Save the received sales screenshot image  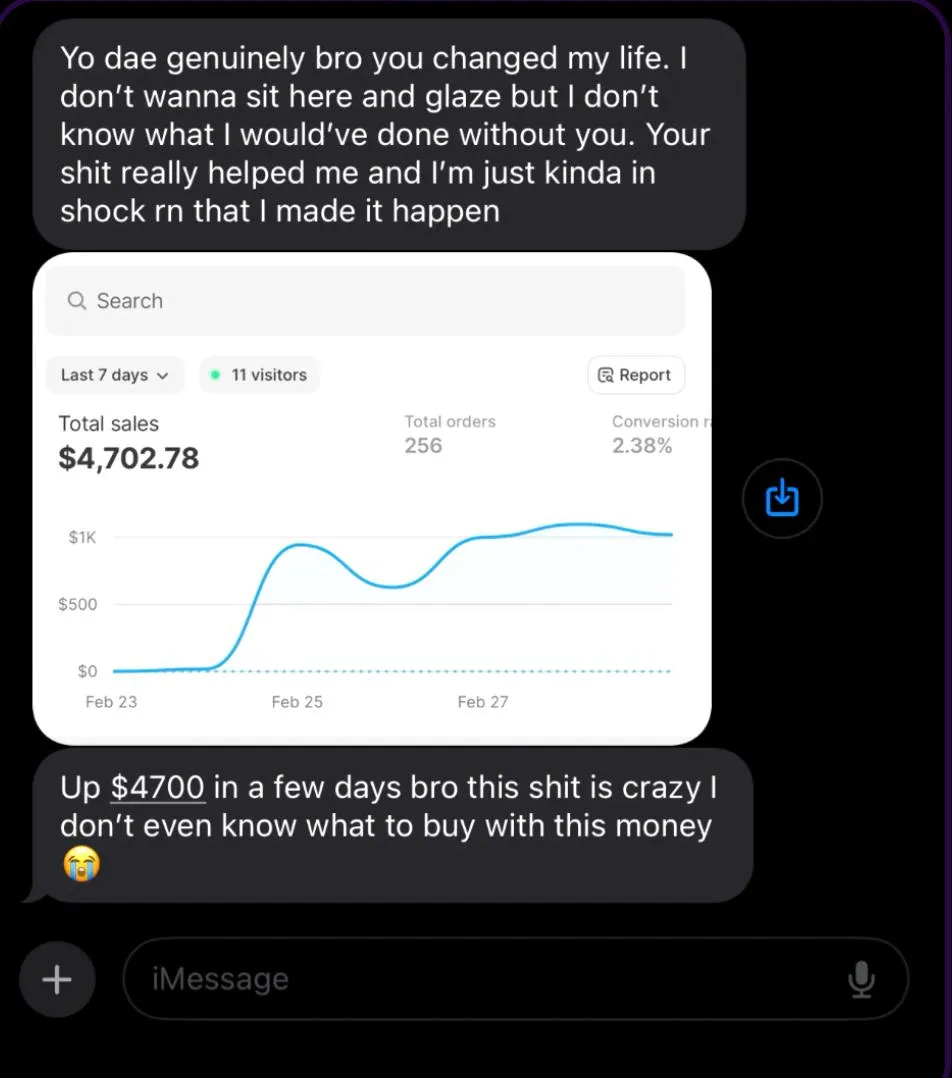pos(782,497)
